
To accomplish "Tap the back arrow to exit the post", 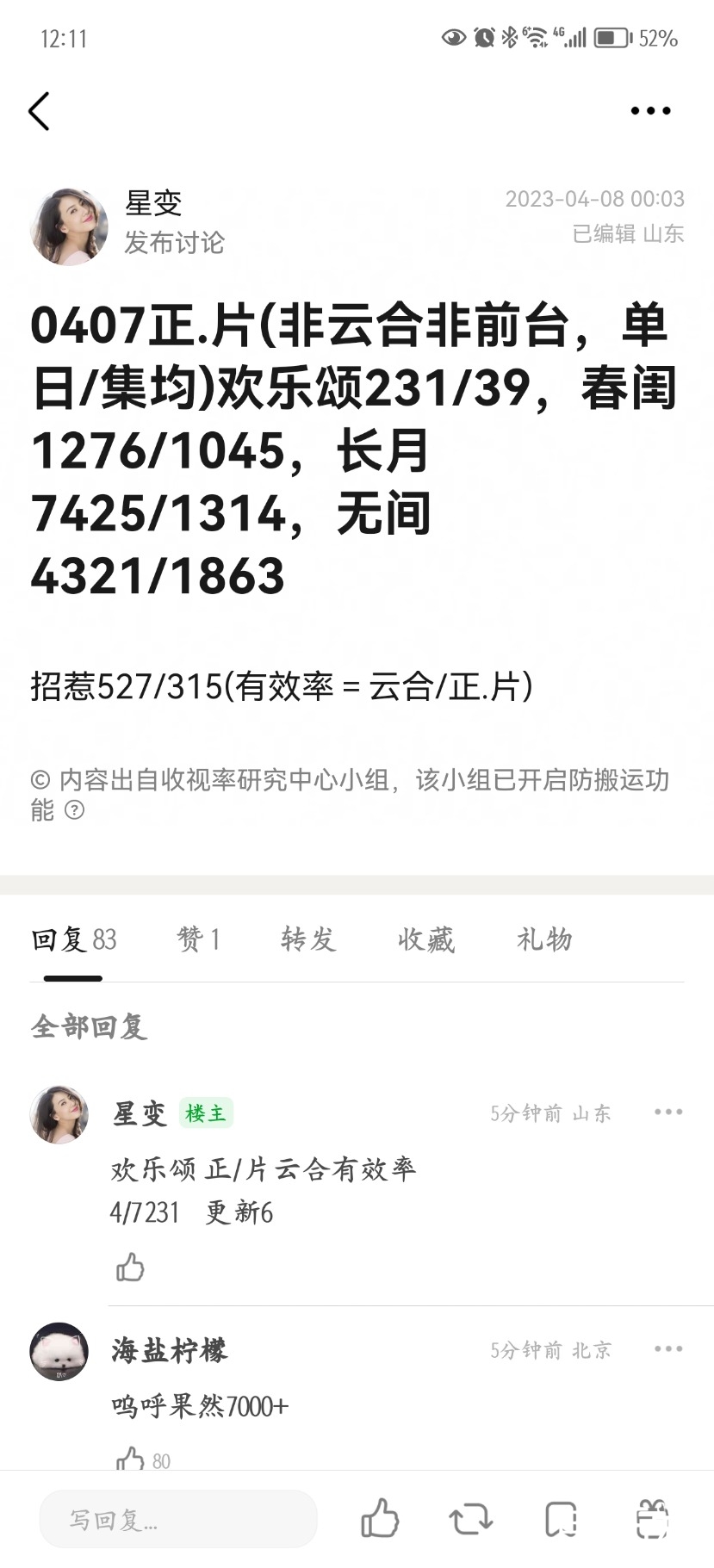I will (38, 110).
